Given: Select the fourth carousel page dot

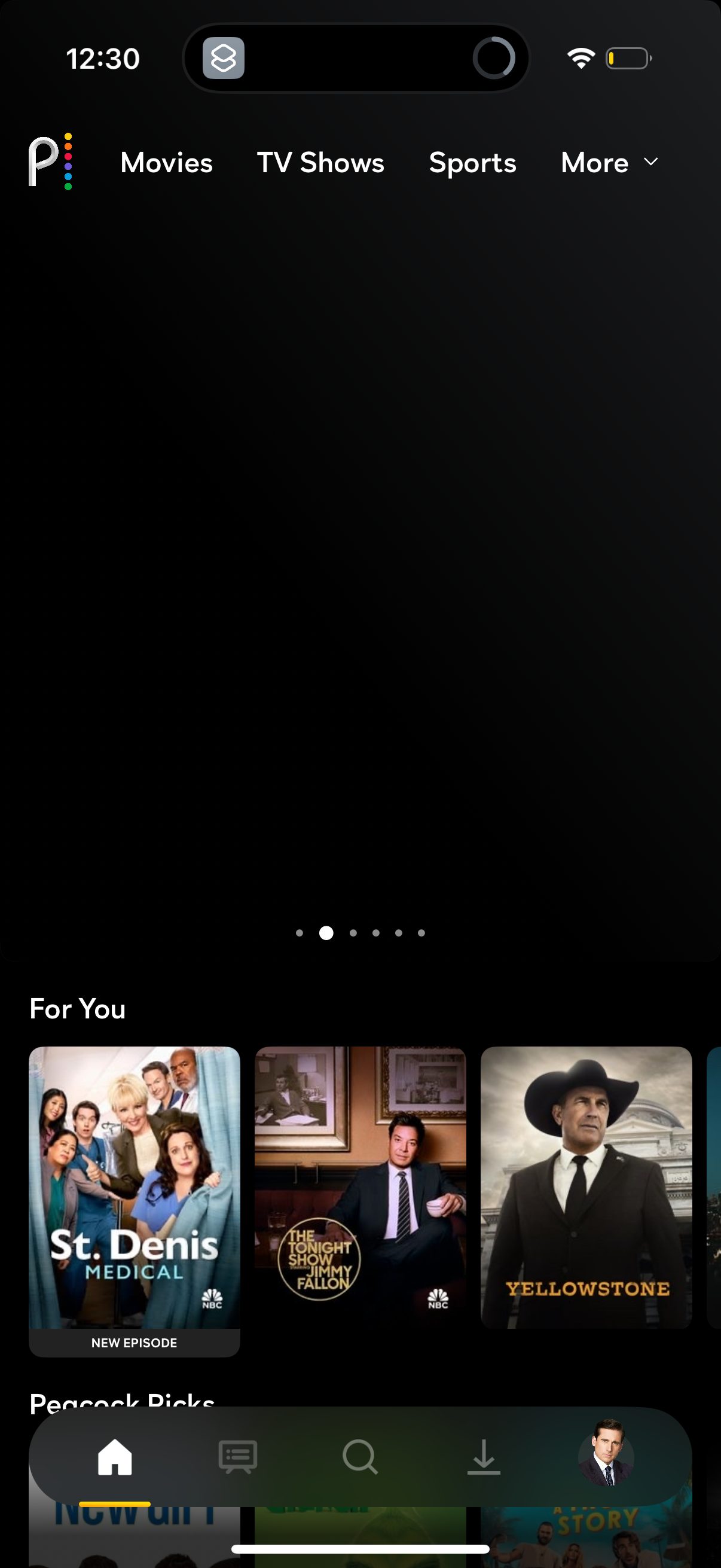Looking at the screenshot, I should coord(376,933).
